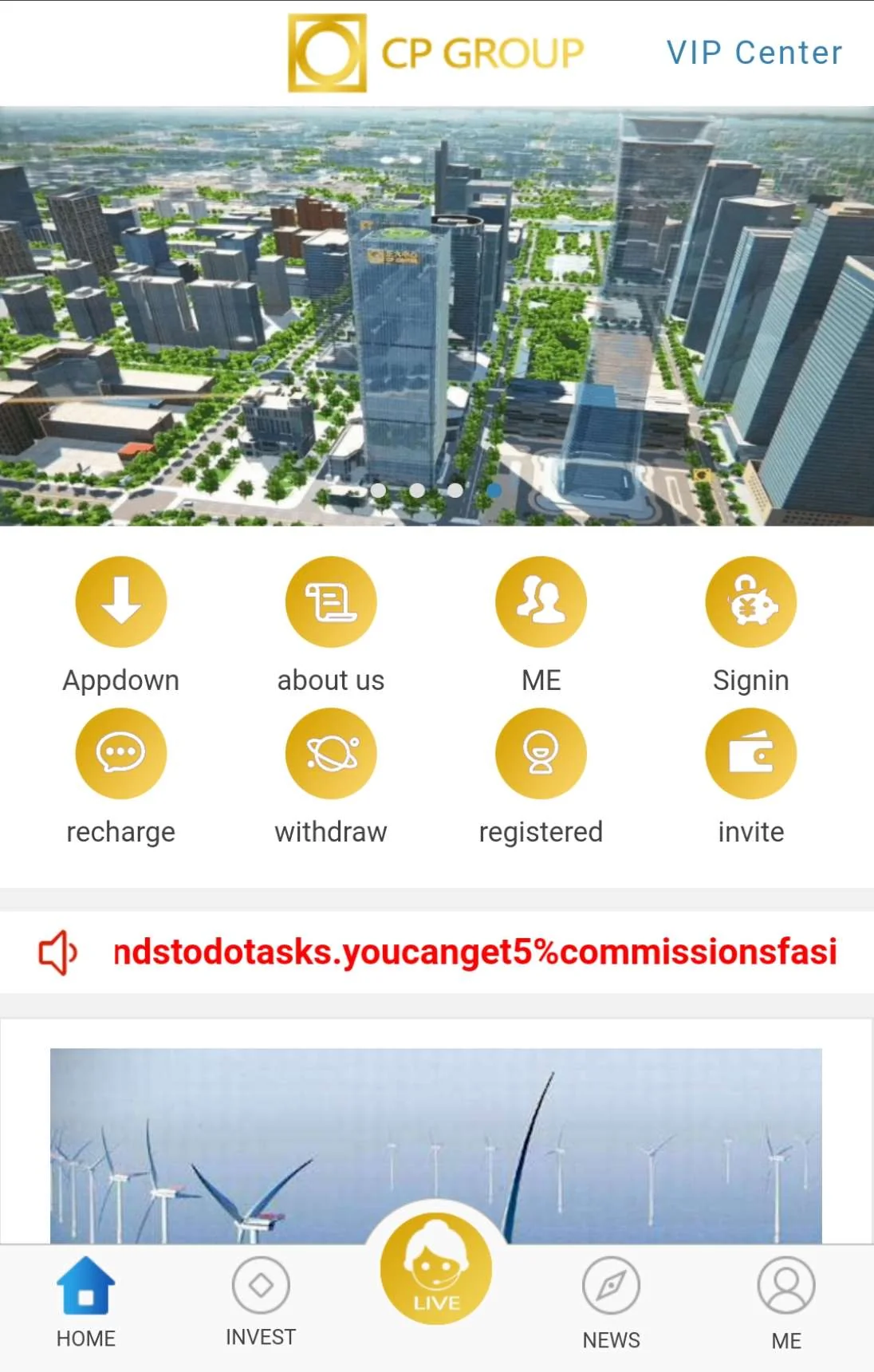
Task: Open the VIP Center link
Action: 754,53
